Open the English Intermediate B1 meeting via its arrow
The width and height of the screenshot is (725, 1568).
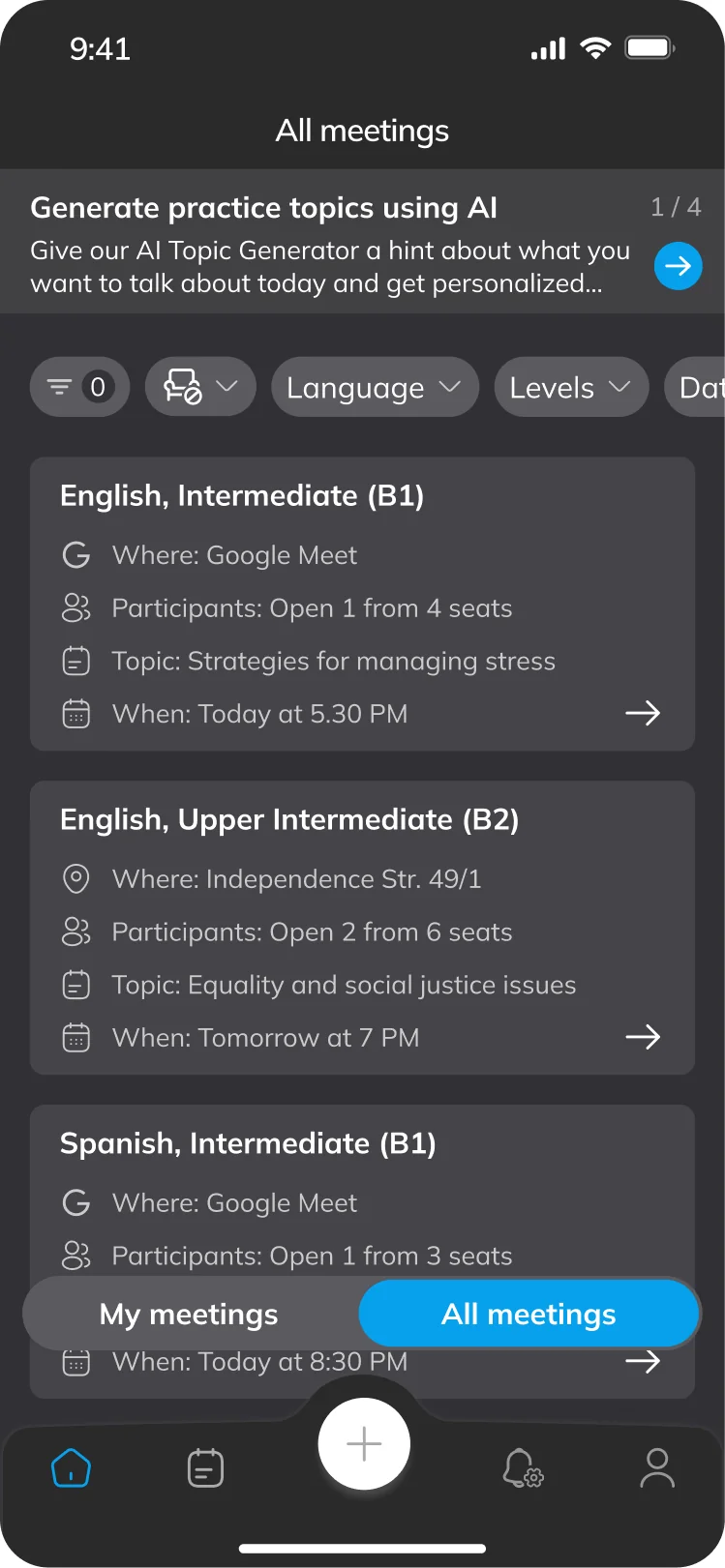coord(643,713)
